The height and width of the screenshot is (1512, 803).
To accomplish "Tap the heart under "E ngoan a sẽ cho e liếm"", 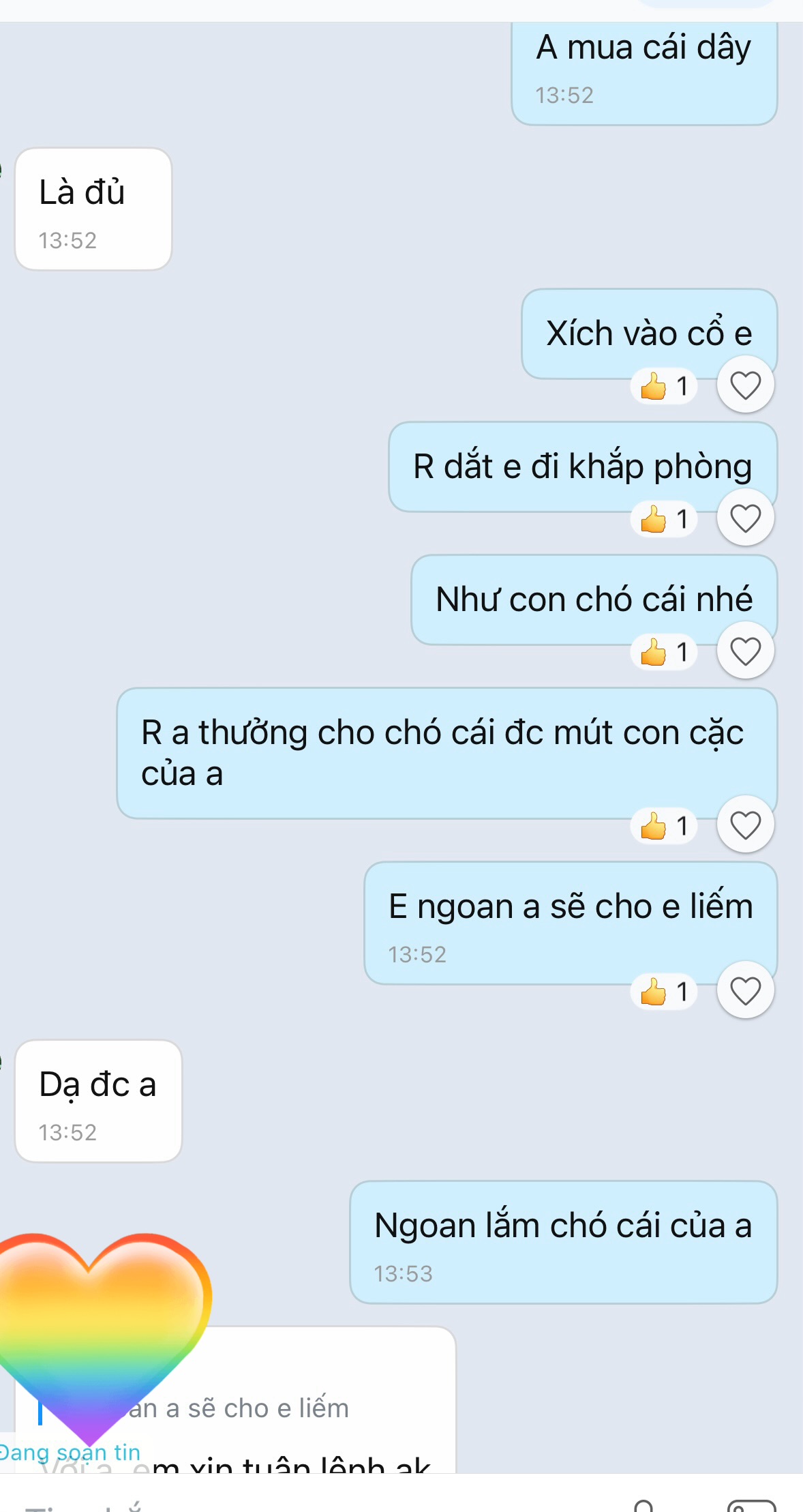I will pyautogui.click(x=745, y=991).
